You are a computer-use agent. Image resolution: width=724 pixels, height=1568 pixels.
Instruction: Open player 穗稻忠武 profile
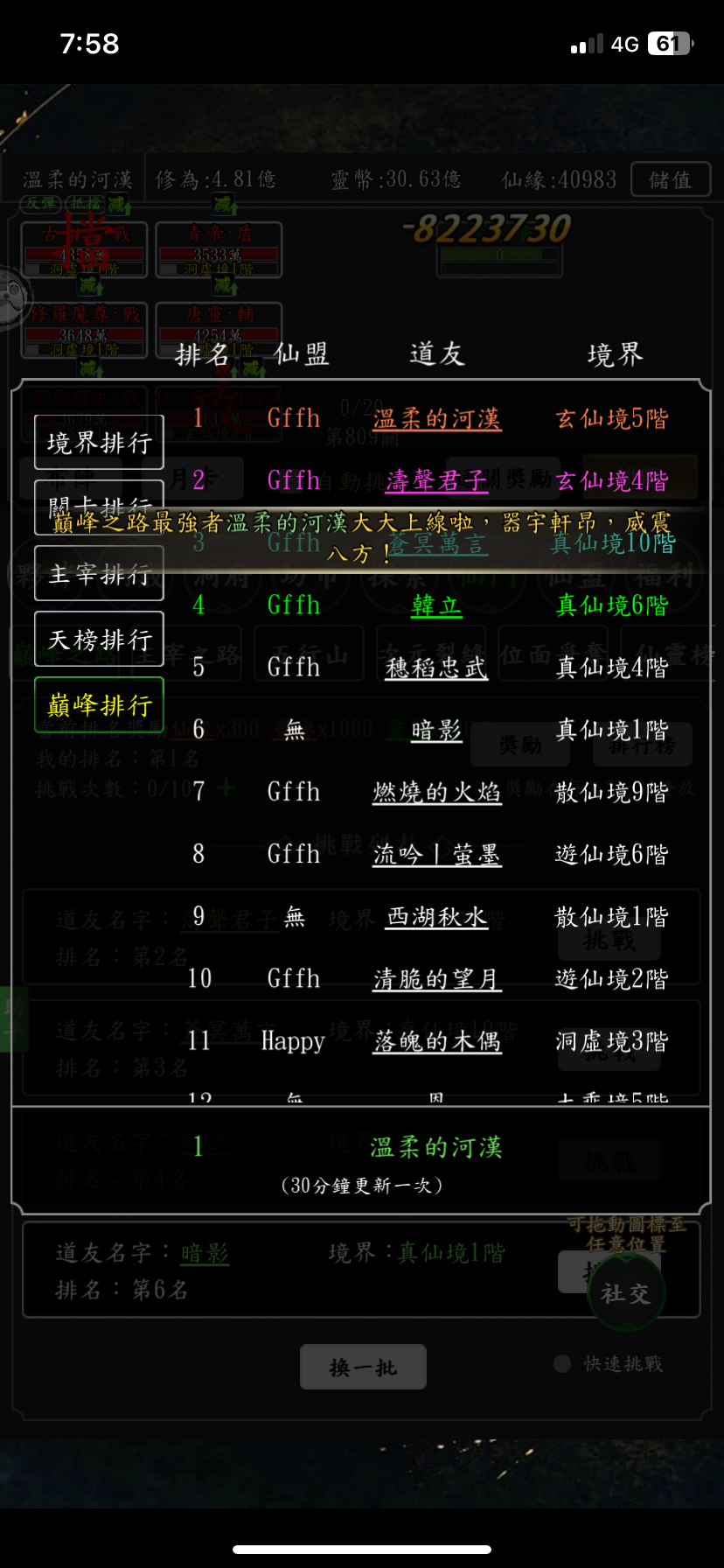[436, 668]
